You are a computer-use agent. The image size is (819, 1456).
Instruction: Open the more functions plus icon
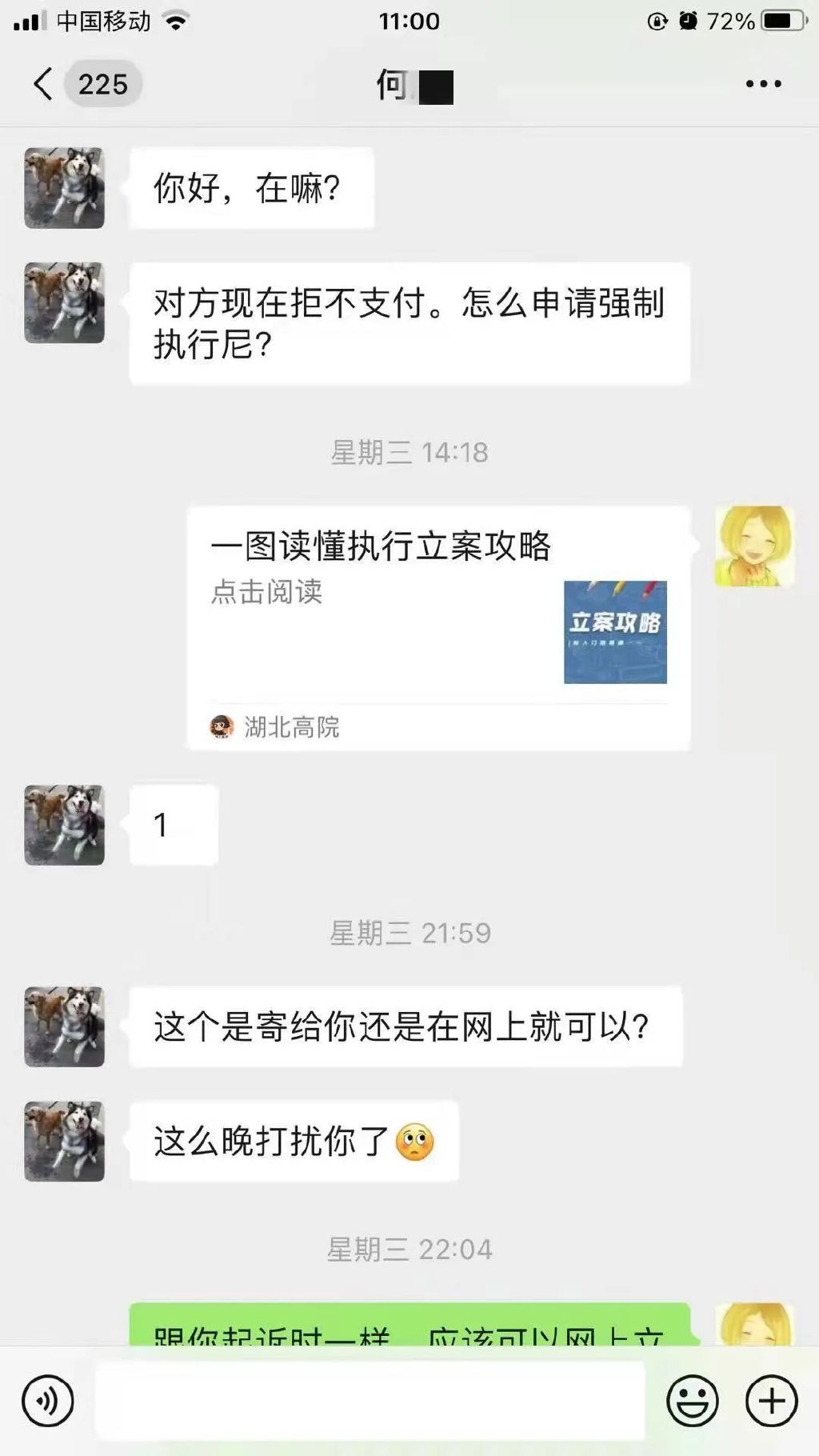769,1396
